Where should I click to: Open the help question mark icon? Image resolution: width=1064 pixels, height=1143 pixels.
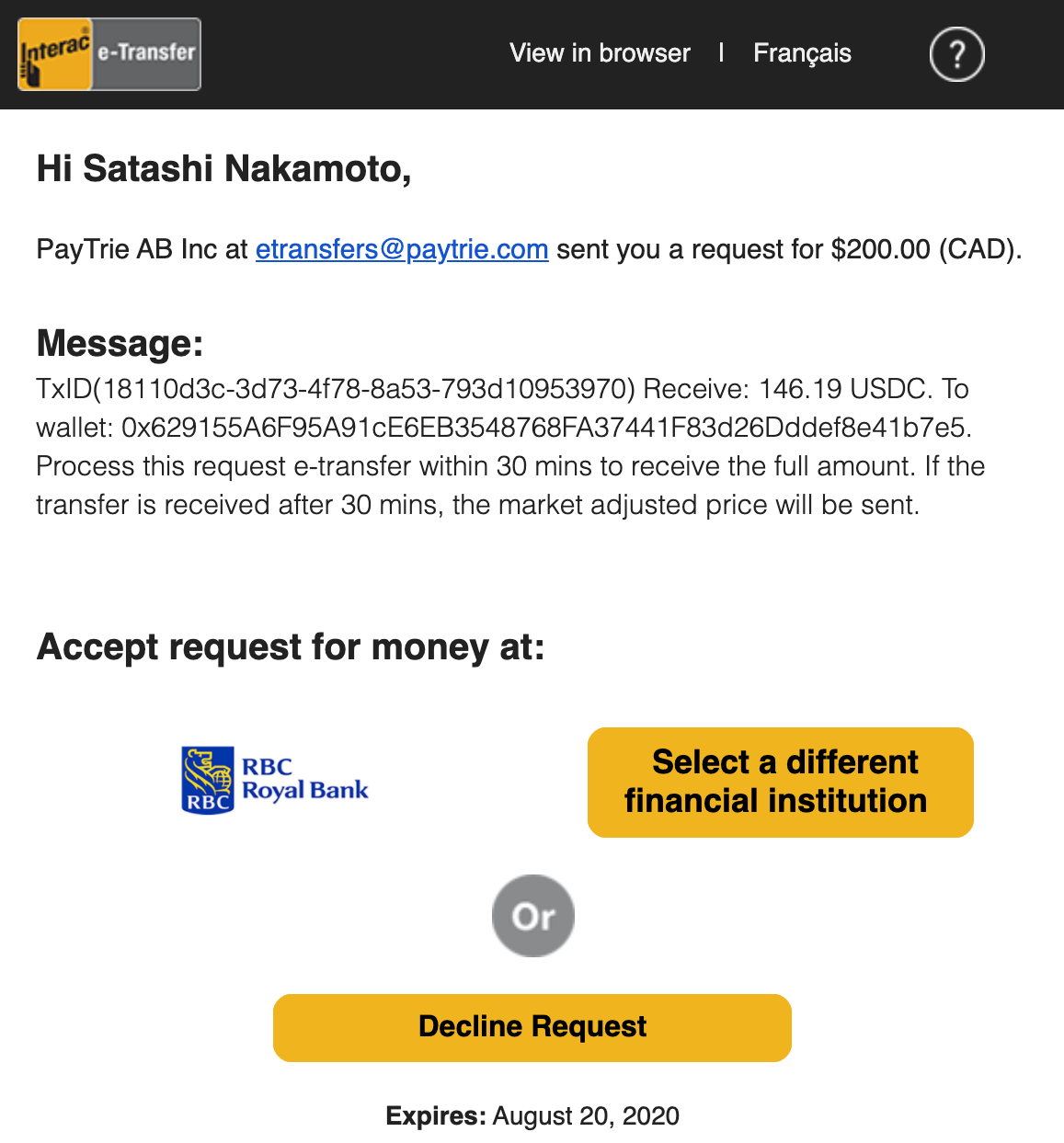click(956, 54)
